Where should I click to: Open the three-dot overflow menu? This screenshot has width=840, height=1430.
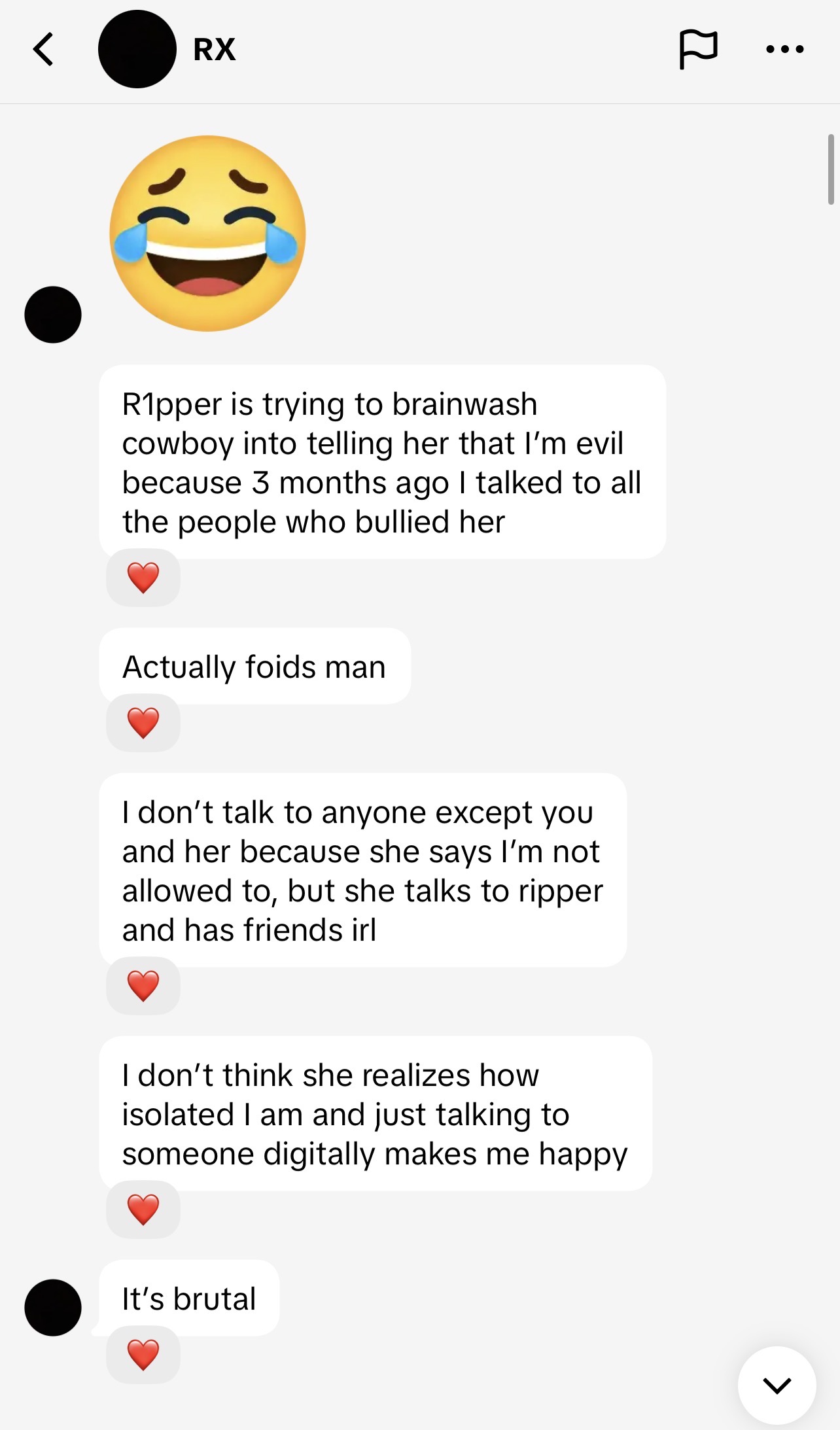(x=784, y=50)
